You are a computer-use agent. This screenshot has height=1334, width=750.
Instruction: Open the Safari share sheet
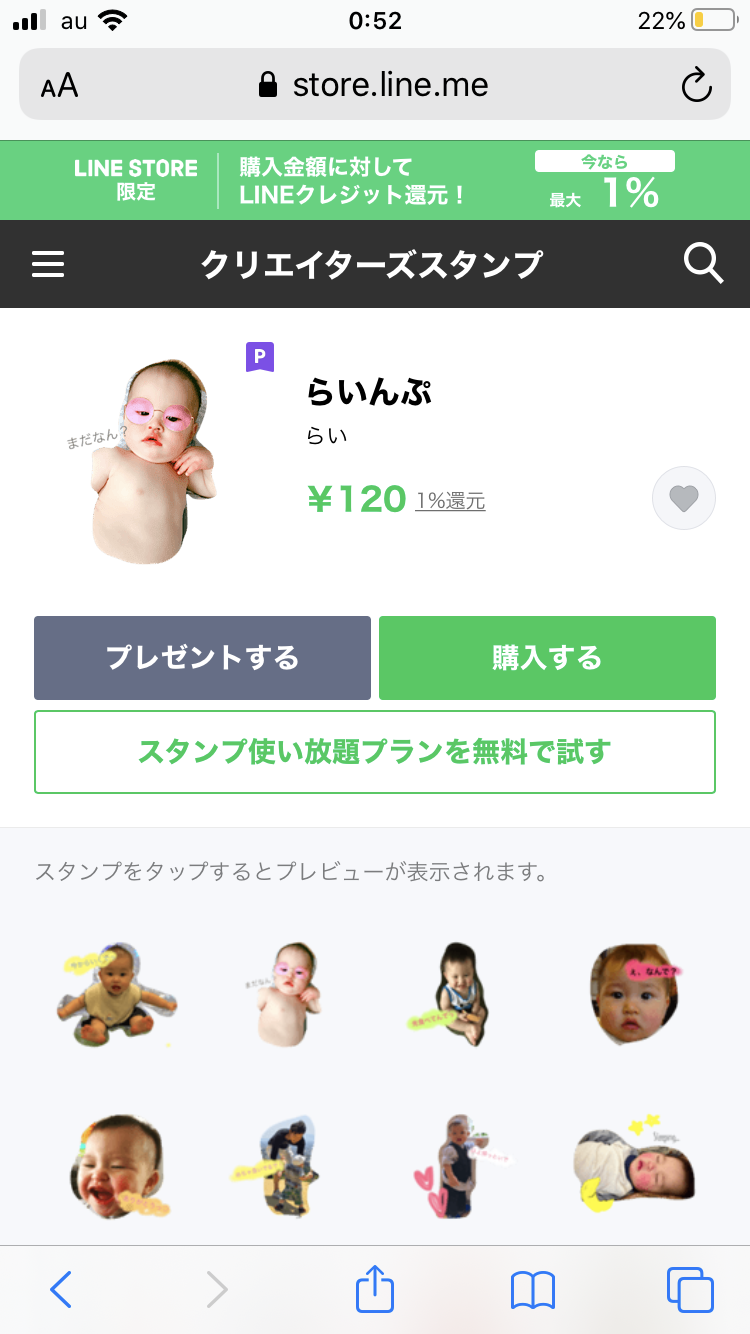click(x=375, y=1288)
